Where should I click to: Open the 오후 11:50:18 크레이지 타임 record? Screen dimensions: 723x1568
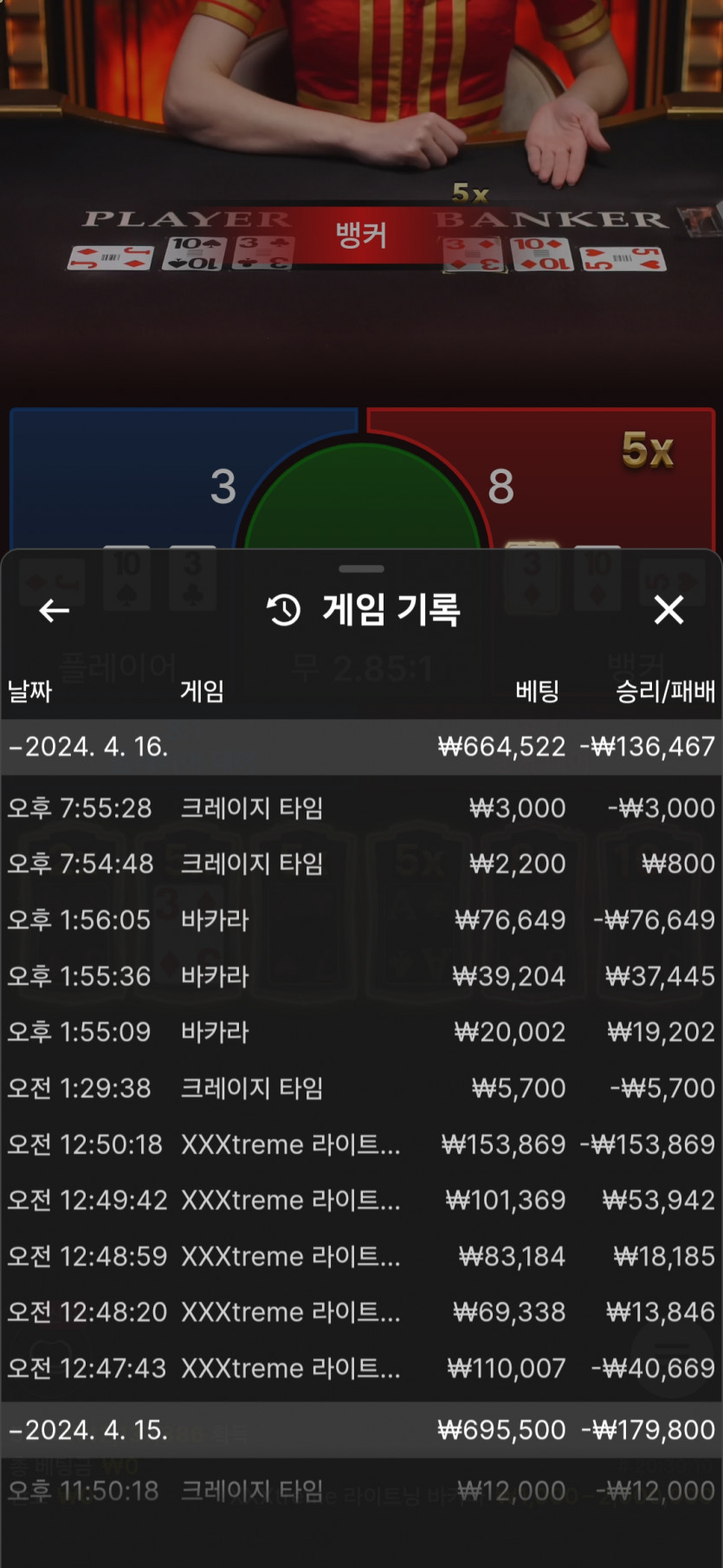click(361, 1491)
